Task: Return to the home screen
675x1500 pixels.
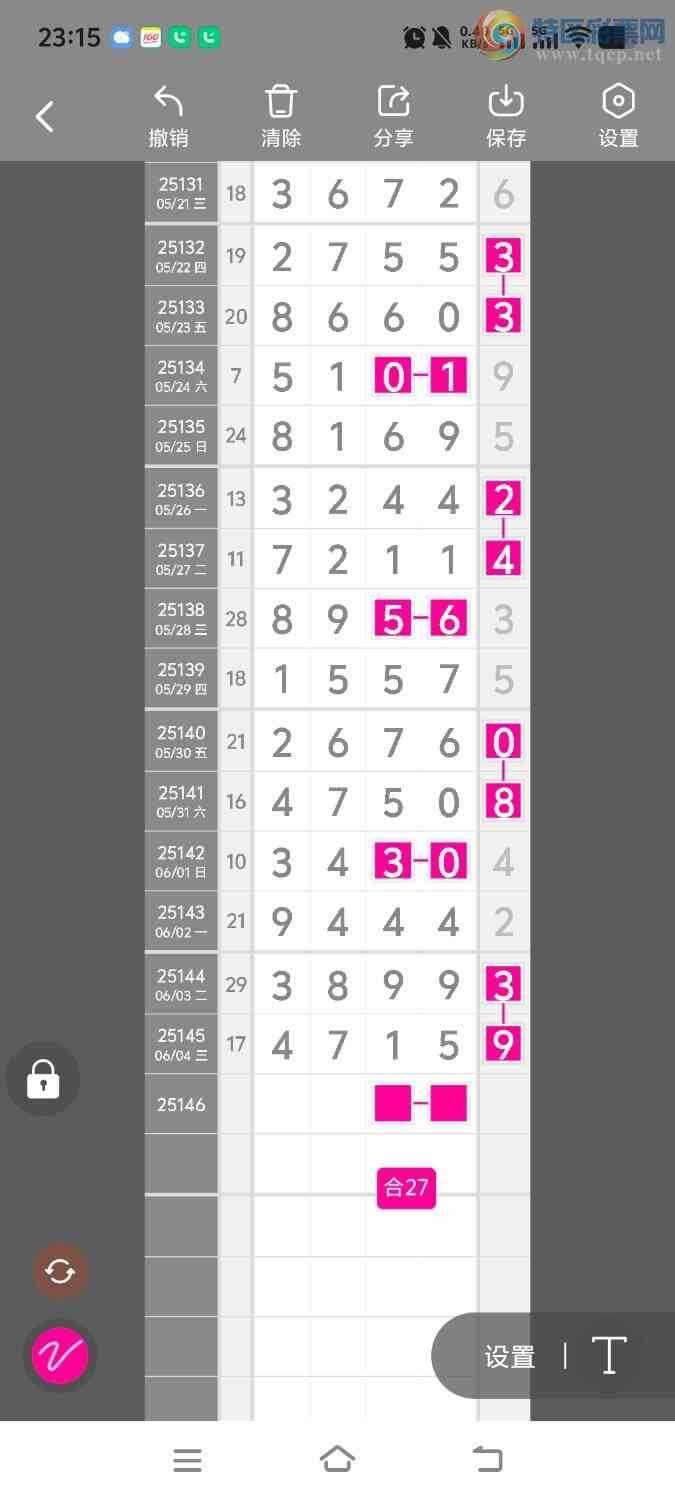Action: [x=337, y=1460]
